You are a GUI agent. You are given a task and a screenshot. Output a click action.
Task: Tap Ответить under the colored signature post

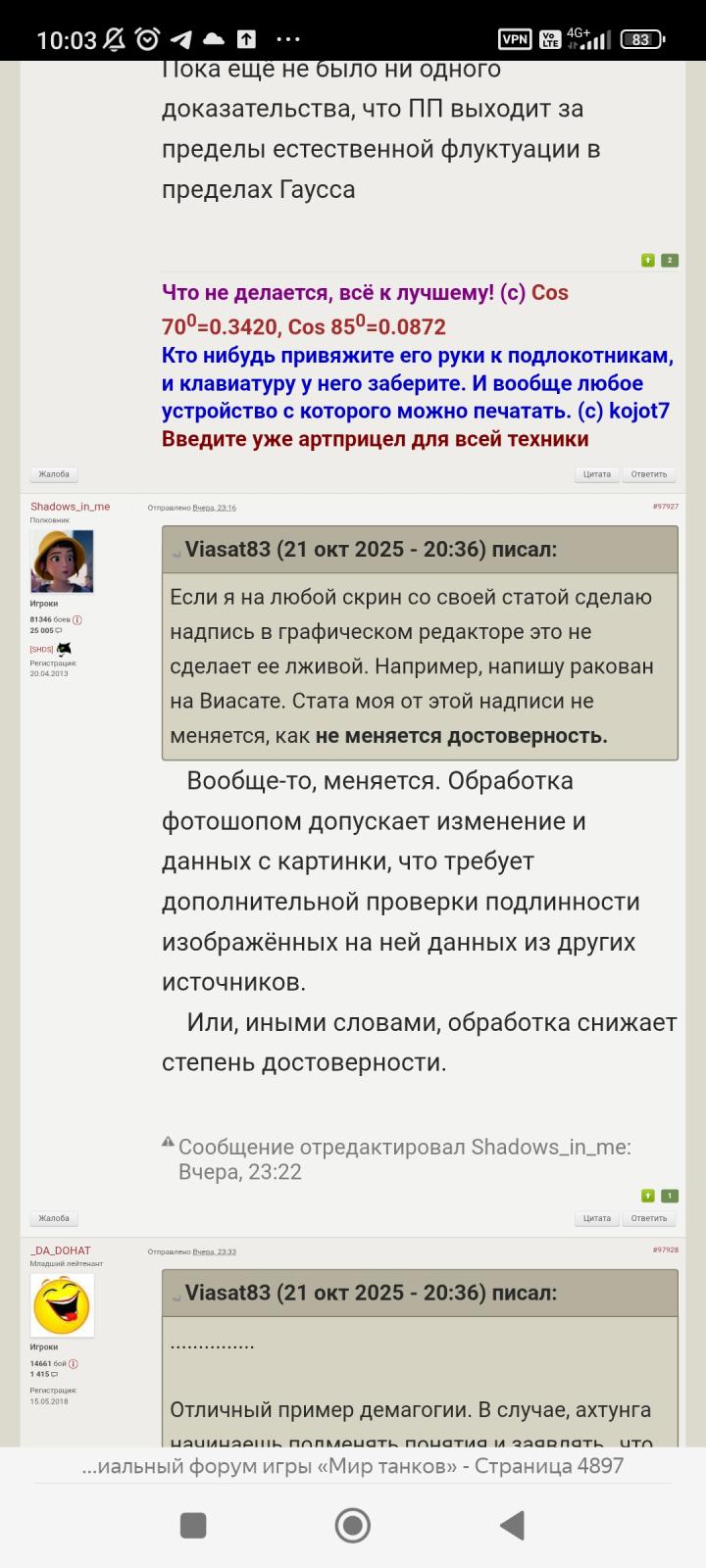point(649,474)
